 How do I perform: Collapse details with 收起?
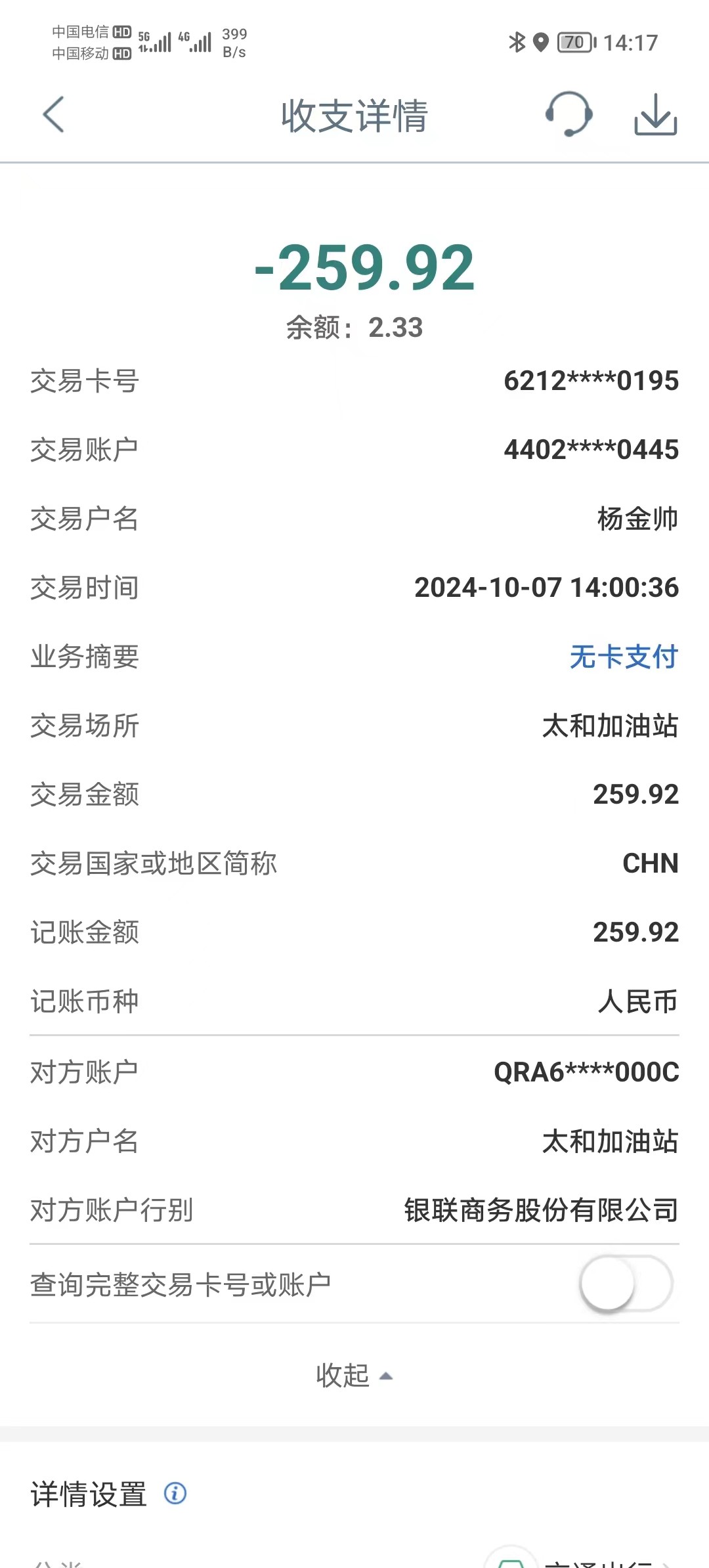point(354,1375)
